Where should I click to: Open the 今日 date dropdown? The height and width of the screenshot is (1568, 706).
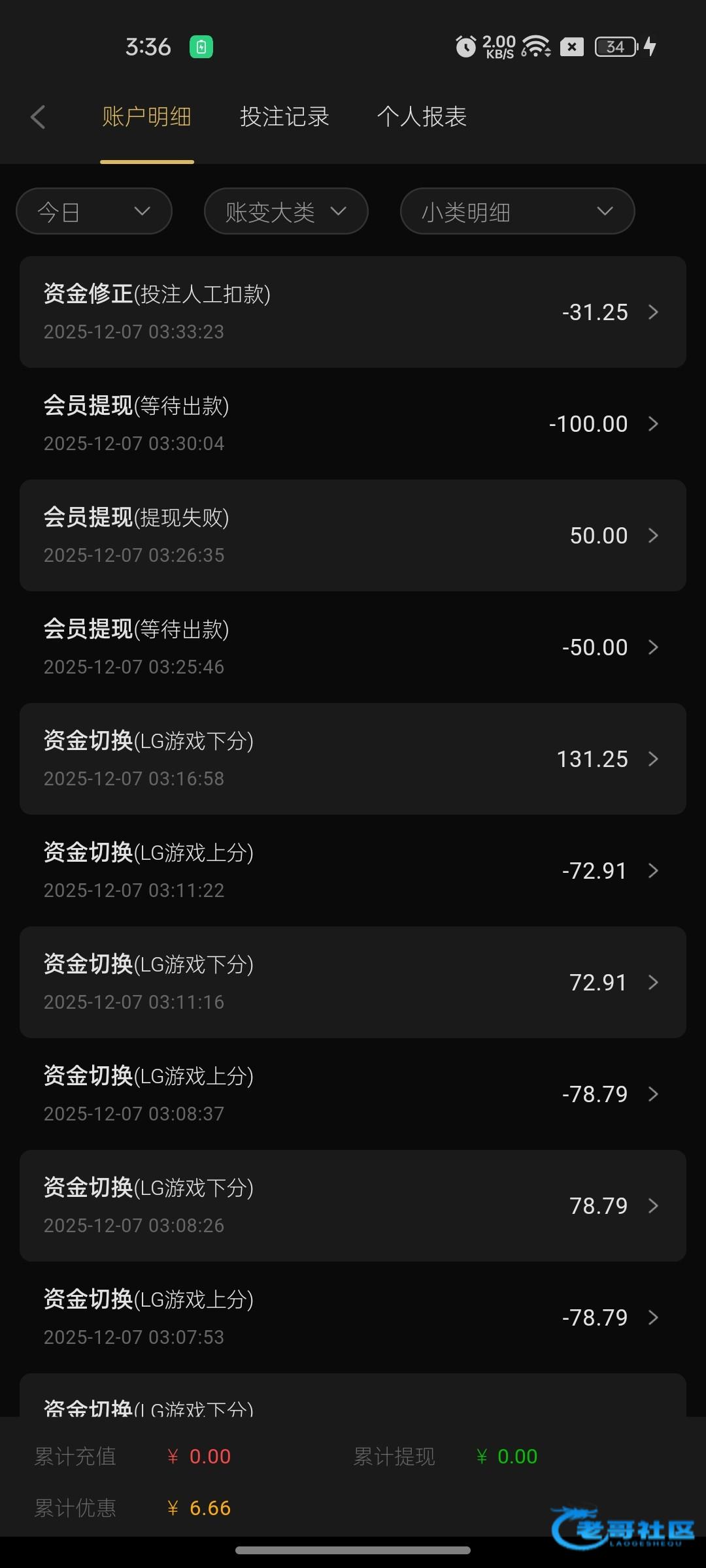click(93, 211)
